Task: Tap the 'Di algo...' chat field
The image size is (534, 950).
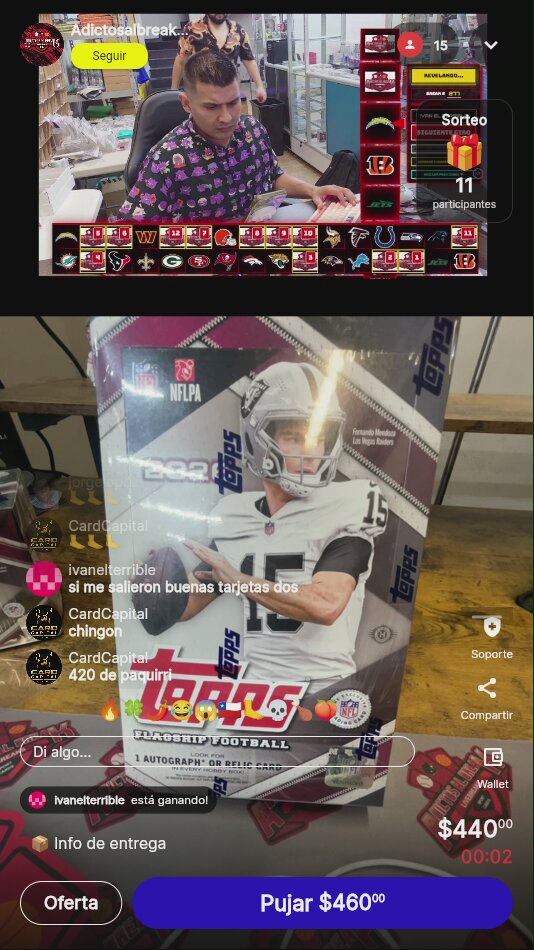Action: (x=217, y=752)
